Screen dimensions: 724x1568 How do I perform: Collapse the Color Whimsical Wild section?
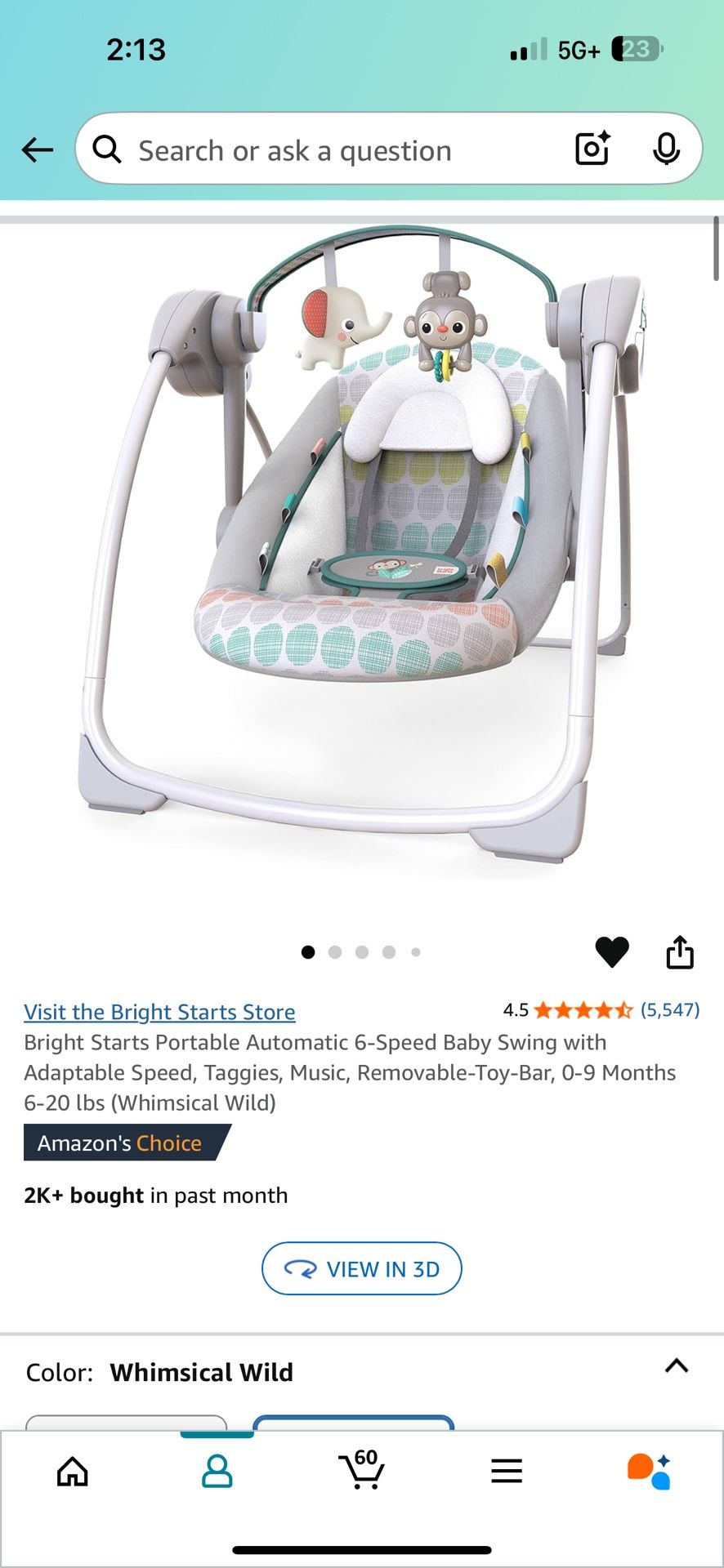coord(677,1366)
